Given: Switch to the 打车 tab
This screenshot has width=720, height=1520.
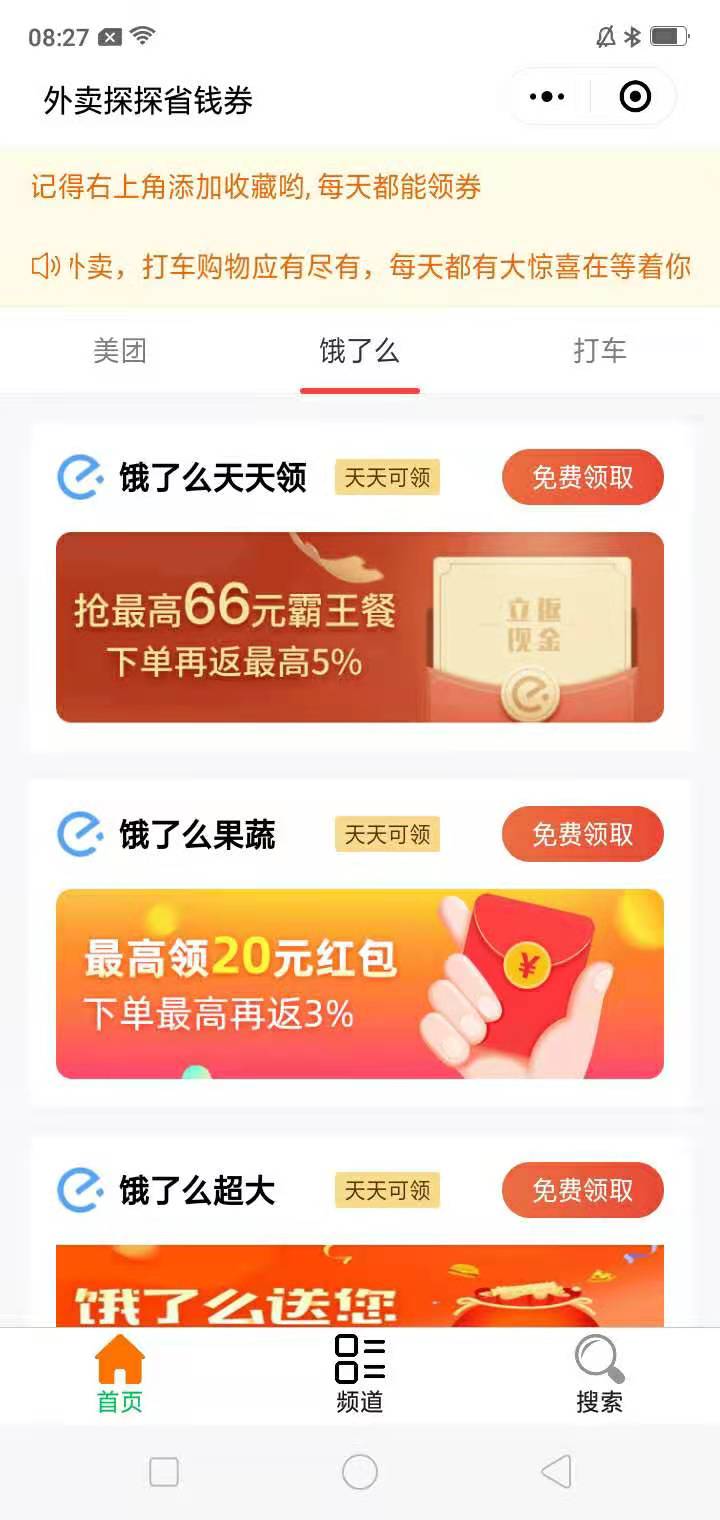Looking at the screenshot, I should [599, 351].
